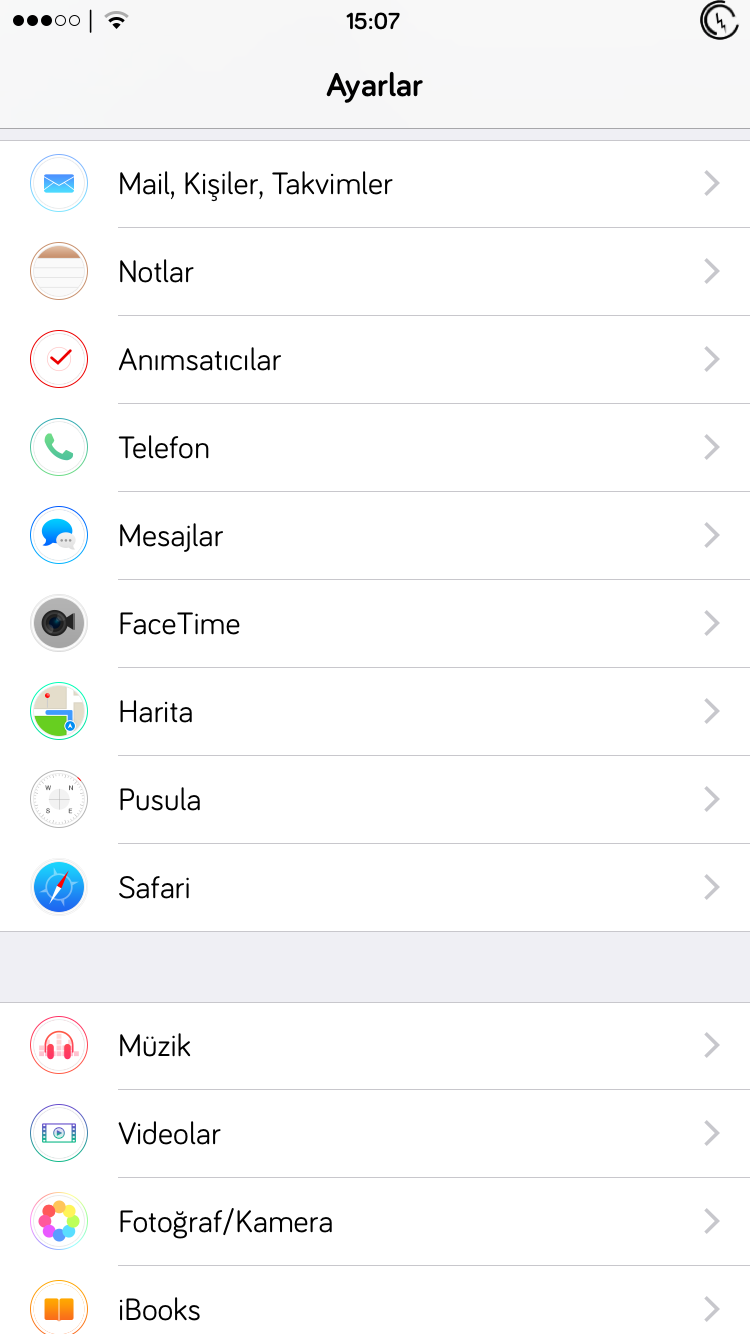The width and height of the screenshot is (750, 1334).
Task: Open the Notlar settings row
Action: [375, 272]
